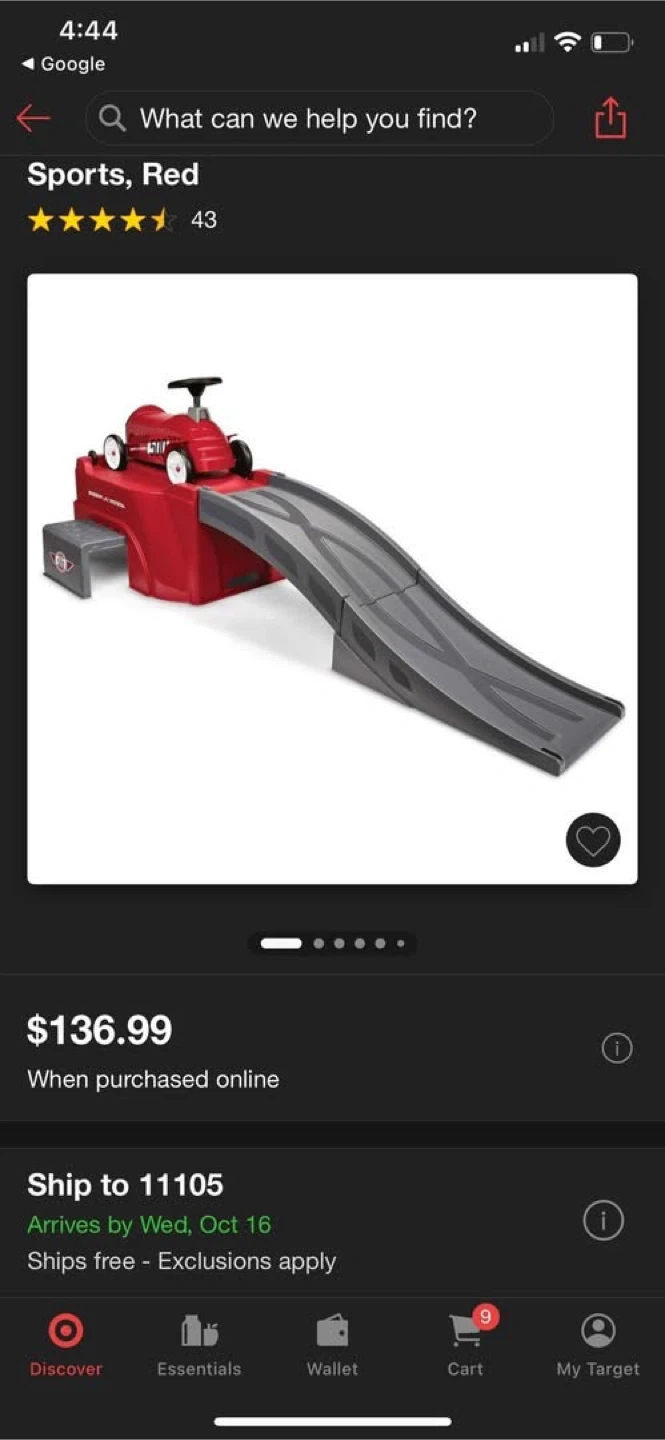Switch to the Essentials tab

point(199,1345)
